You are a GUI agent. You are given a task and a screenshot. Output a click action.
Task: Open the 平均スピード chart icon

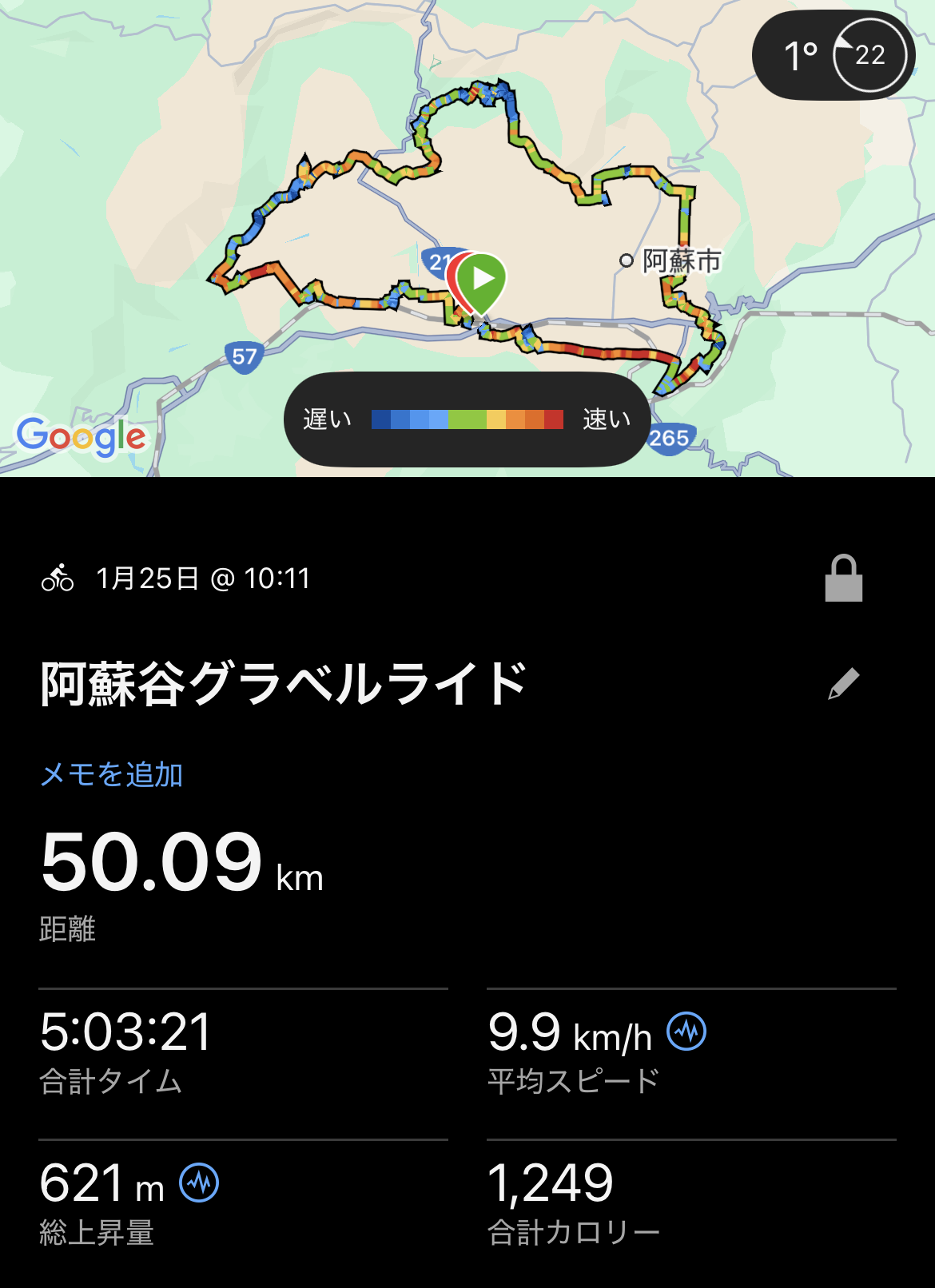[686, 1032]
